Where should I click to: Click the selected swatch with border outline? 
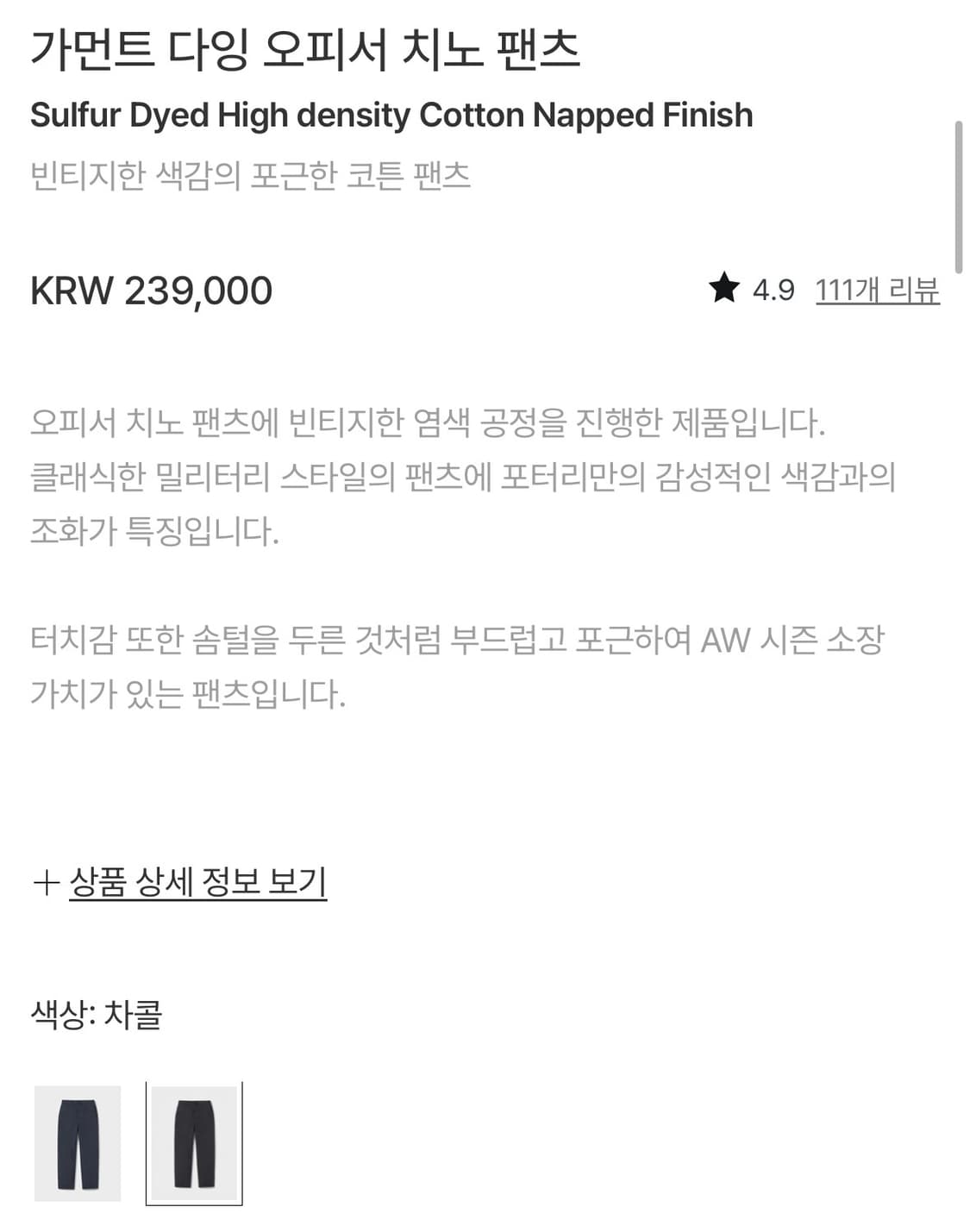coord(194,1144)
